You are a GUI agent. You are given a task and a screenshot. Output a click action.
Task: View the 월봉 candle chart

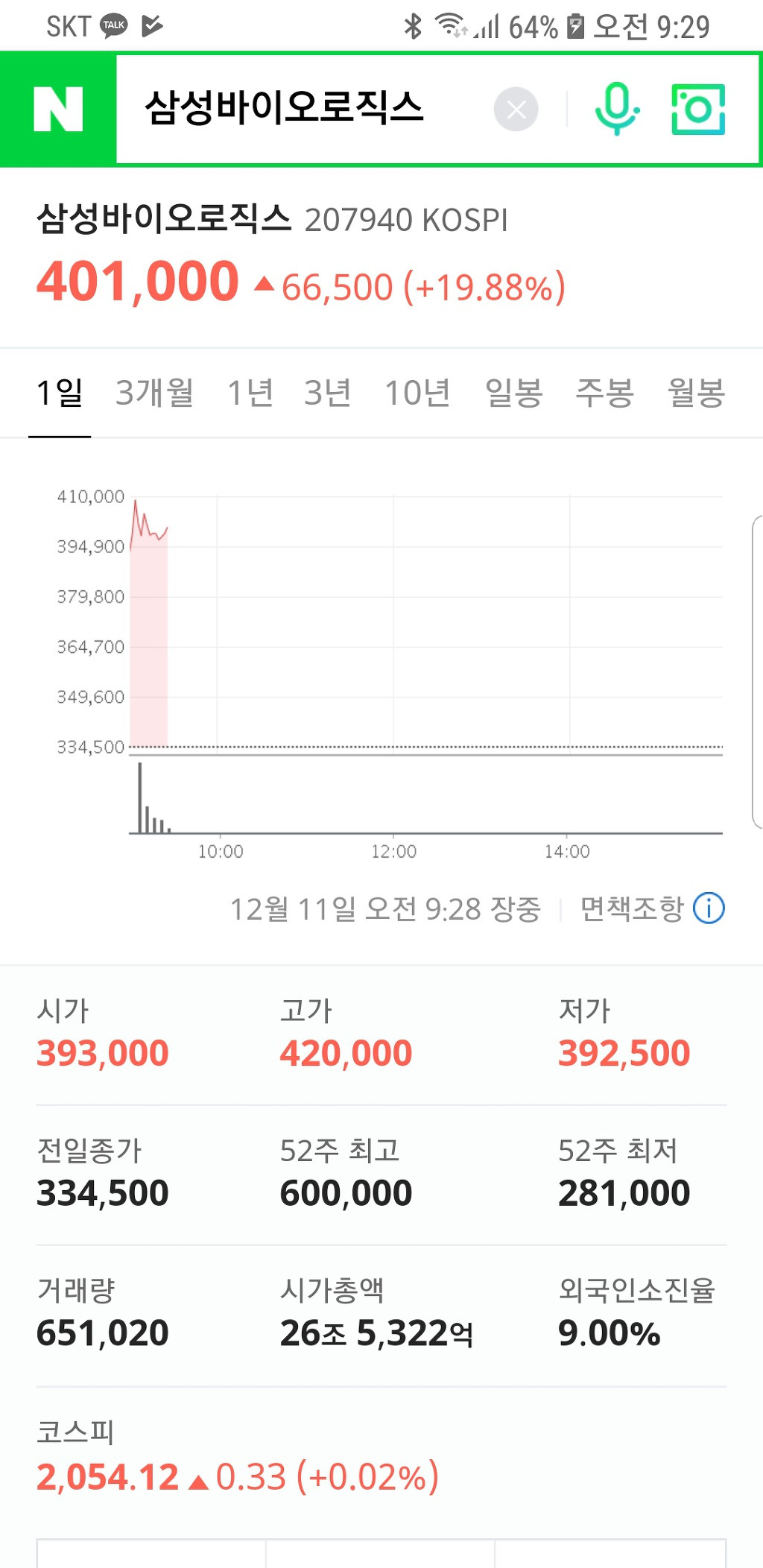coord(696,393)
